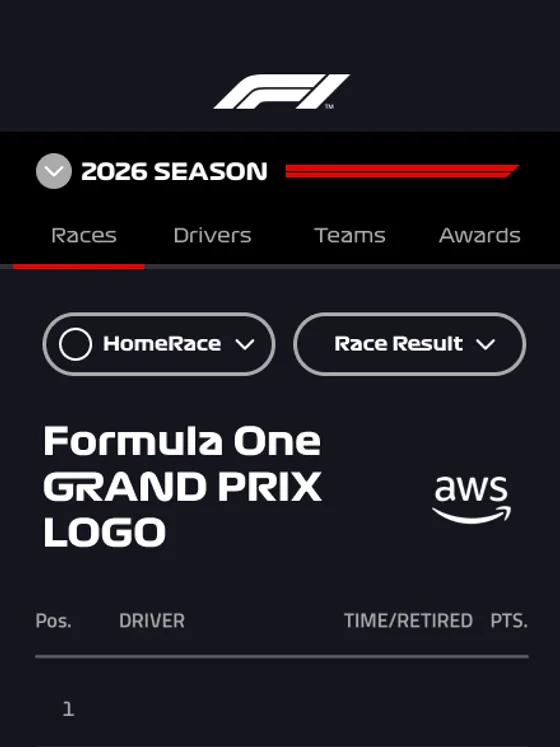Select the Races tab
560x747 pixels.
(x=84, y=235)
